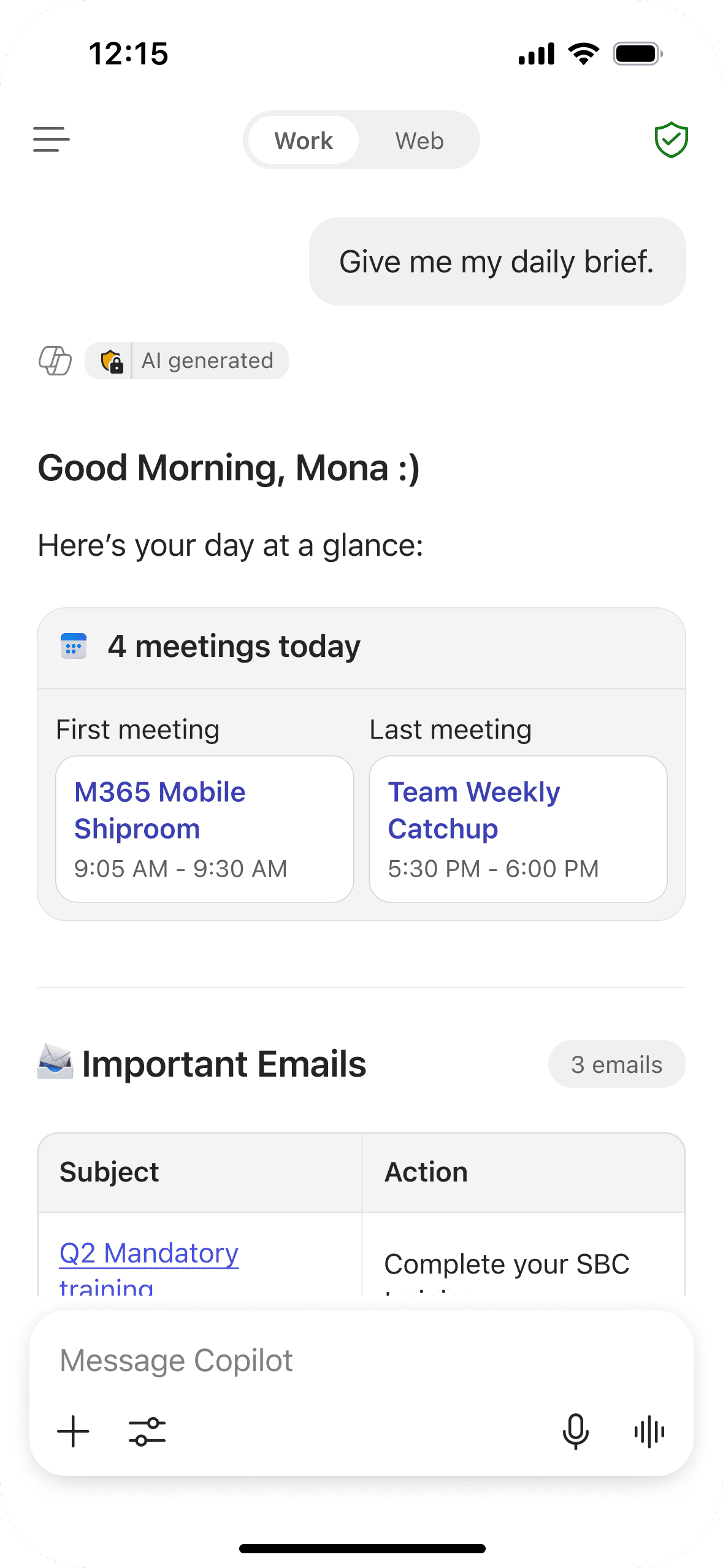Start dictation with the microphone

tap(576, 1431)
